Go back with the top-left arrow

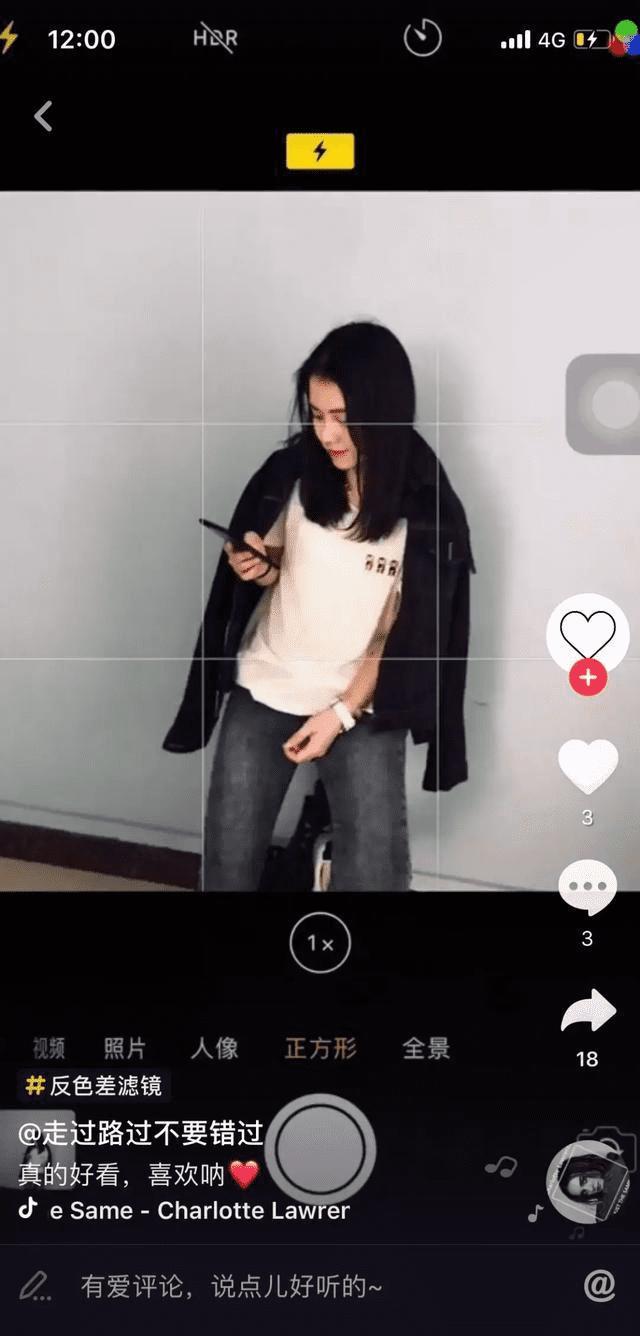click(x=43, y=117)
